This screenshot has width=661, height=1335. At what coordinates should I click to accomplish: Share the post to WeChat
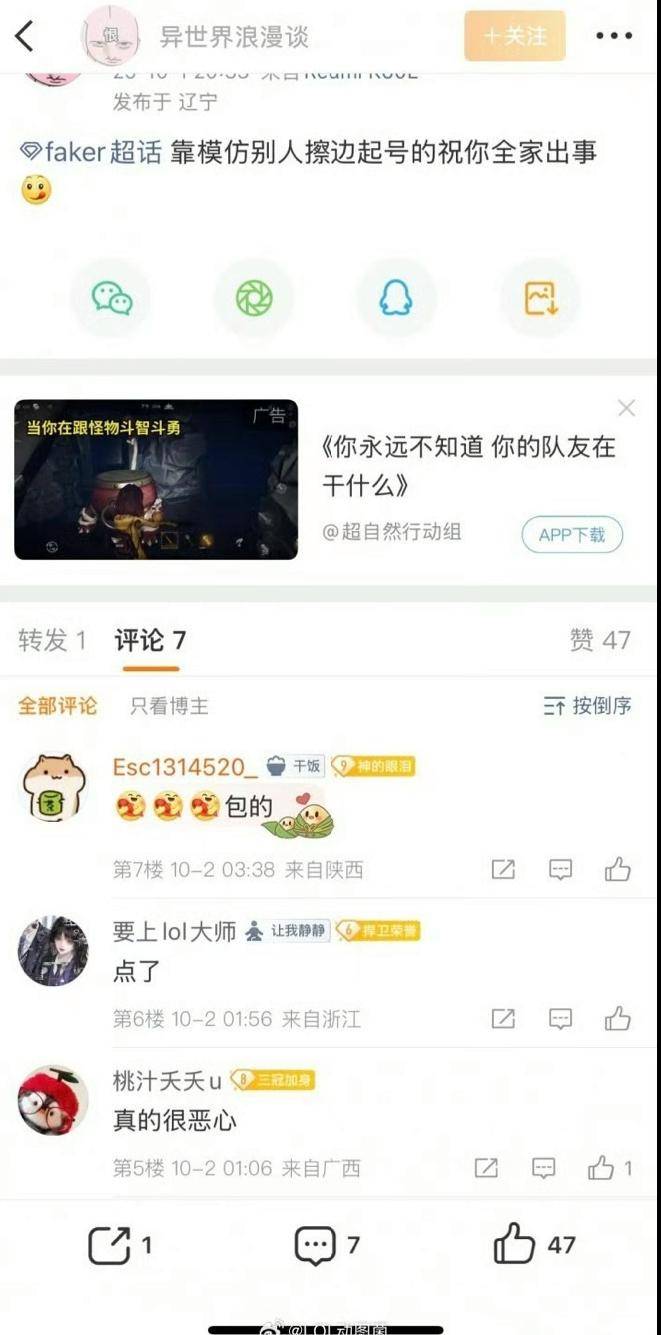point(112,297)
